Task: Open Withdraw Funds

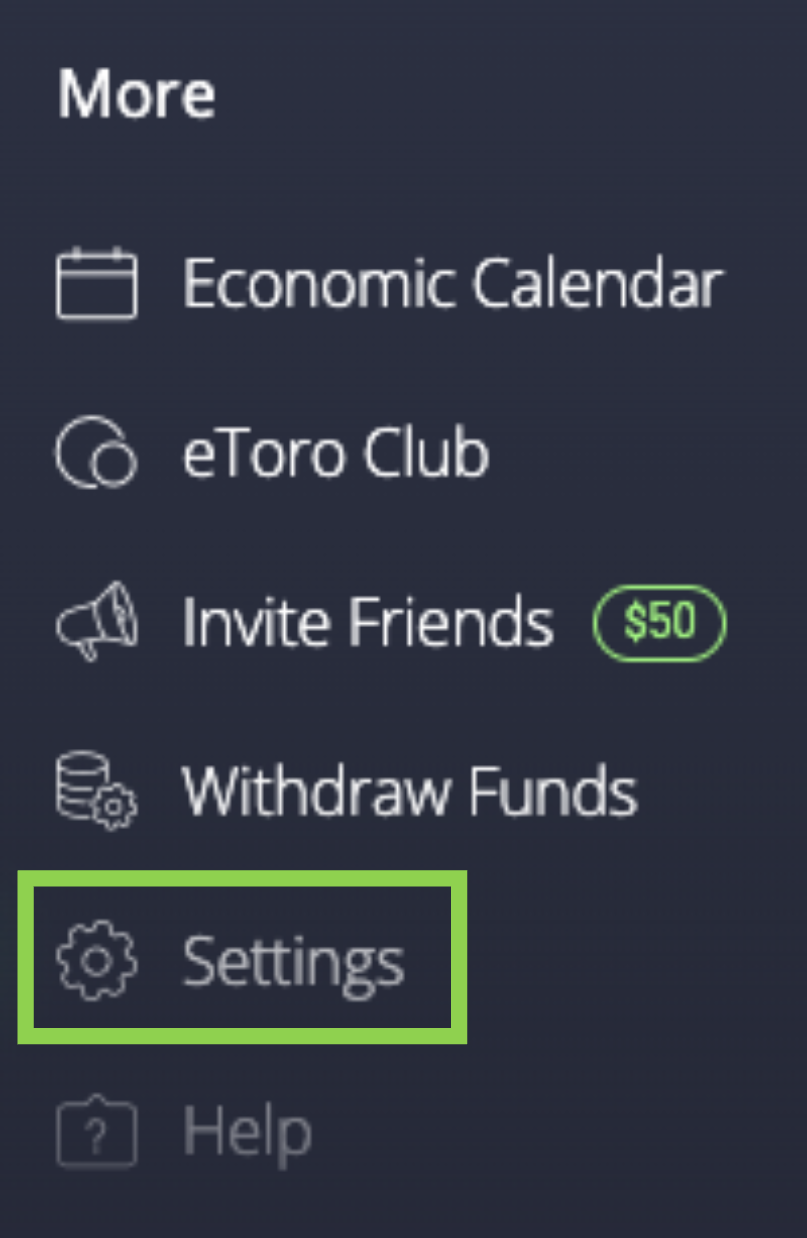Action: point(408,793)
